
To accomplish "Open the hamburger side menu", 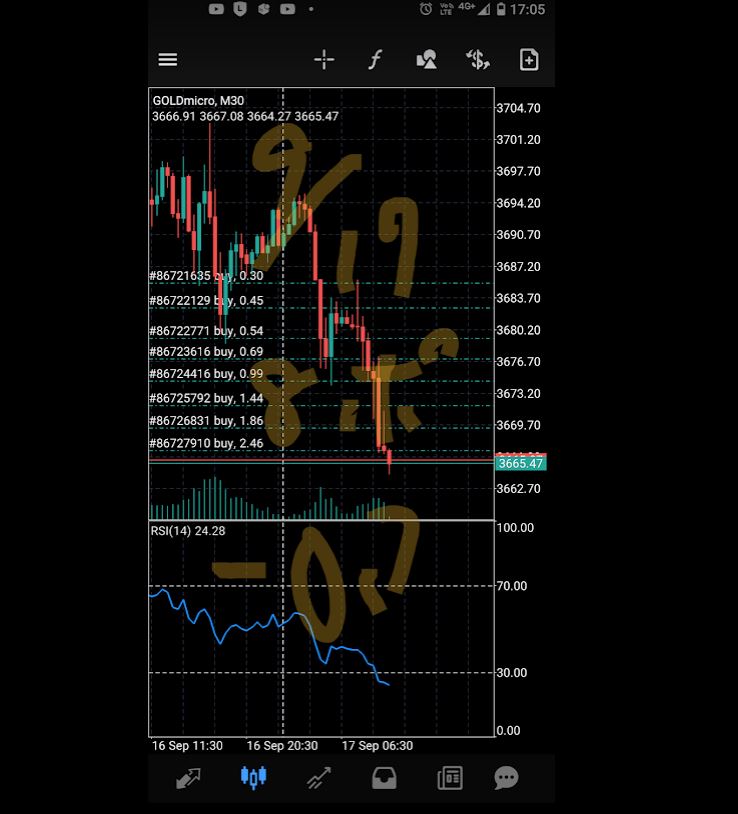I will pyautogui.click(x=168, y=60).
